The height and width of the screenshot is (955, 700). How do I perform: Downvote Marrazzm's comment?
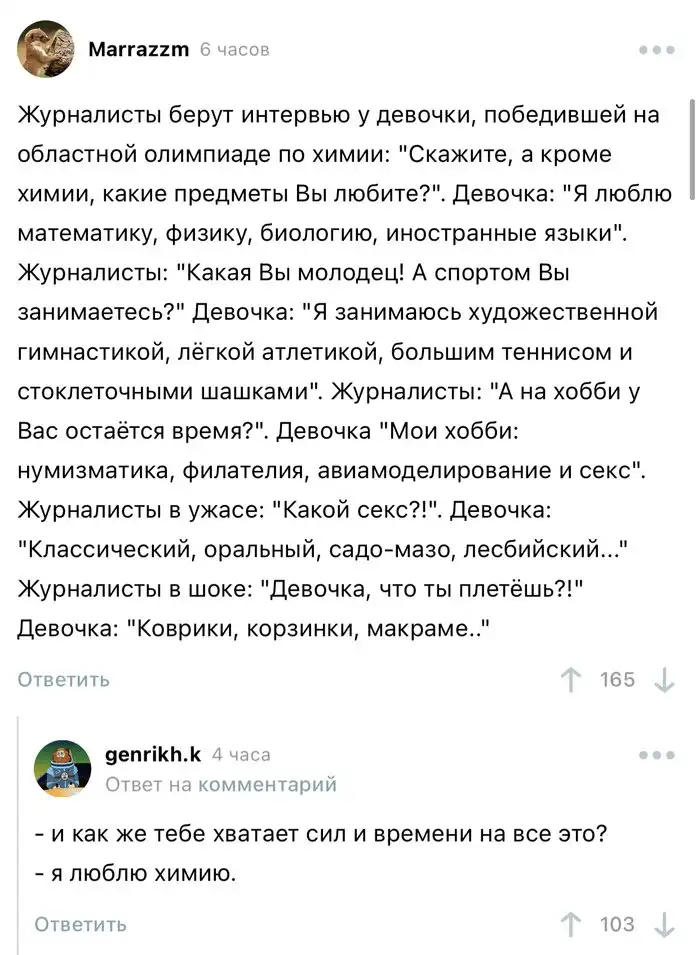(x=662, y=680)
